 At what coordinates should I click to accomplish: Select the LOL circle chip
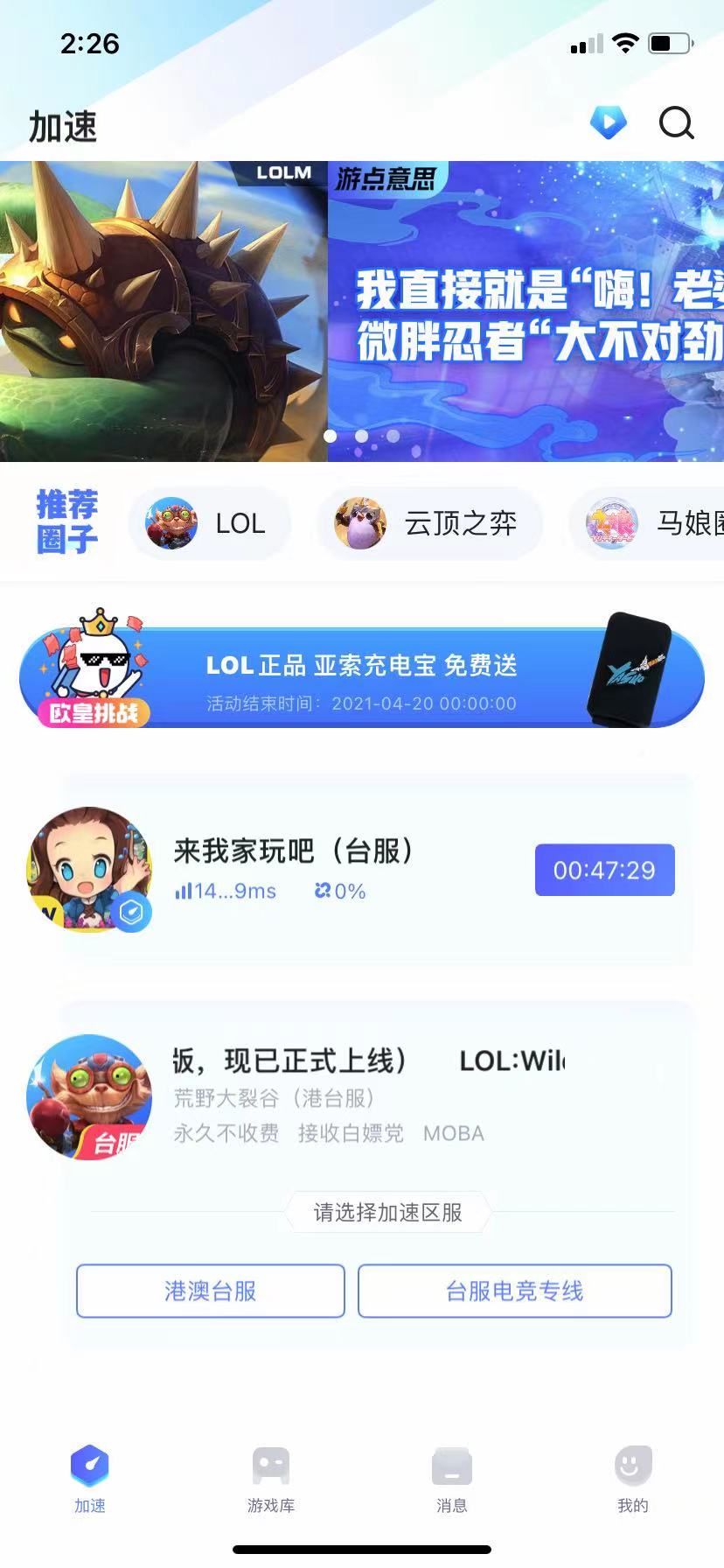click(209, 523)
